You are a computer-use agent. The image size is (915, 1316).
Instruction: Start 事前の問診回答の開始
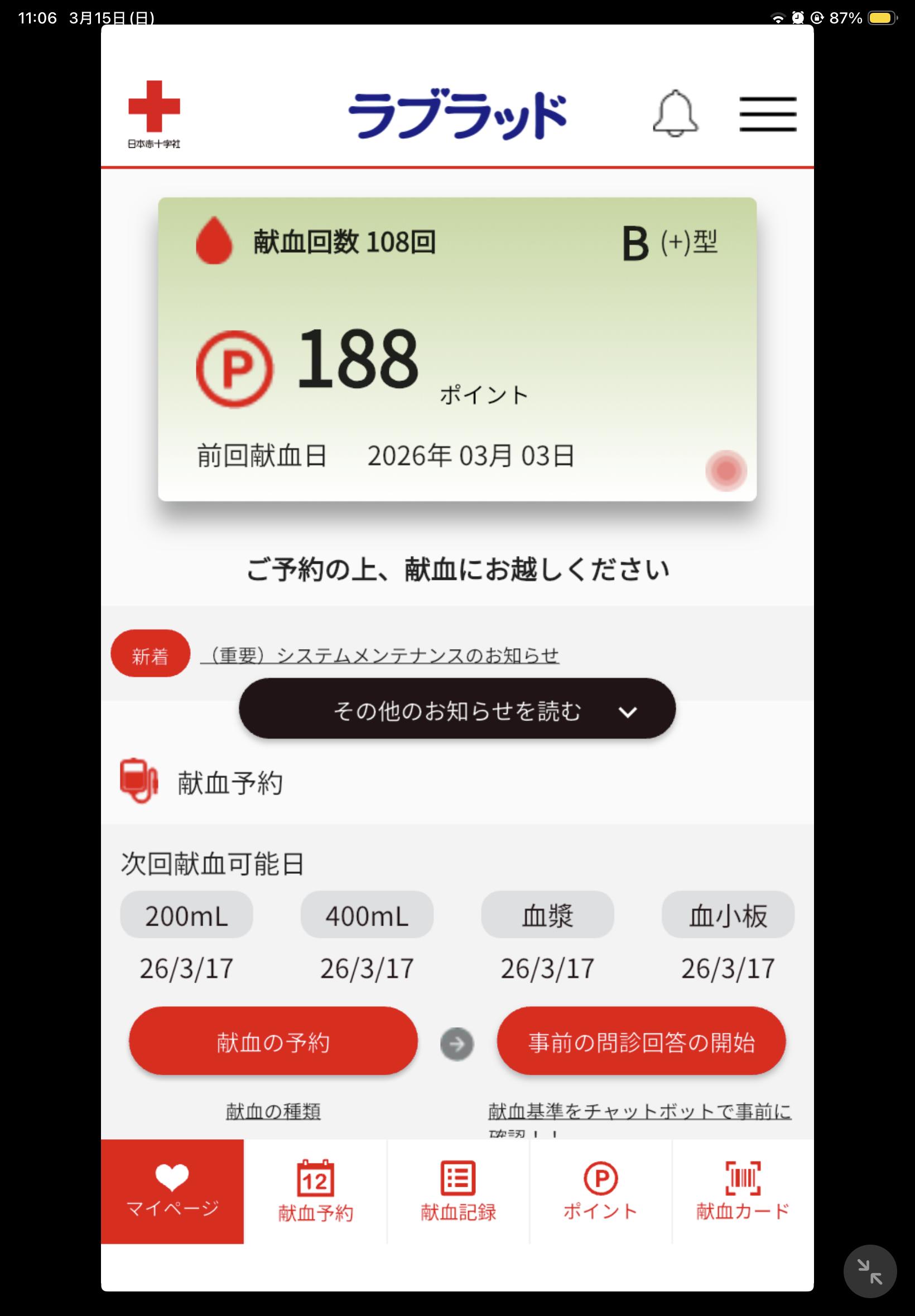(x=641, y=1042)
